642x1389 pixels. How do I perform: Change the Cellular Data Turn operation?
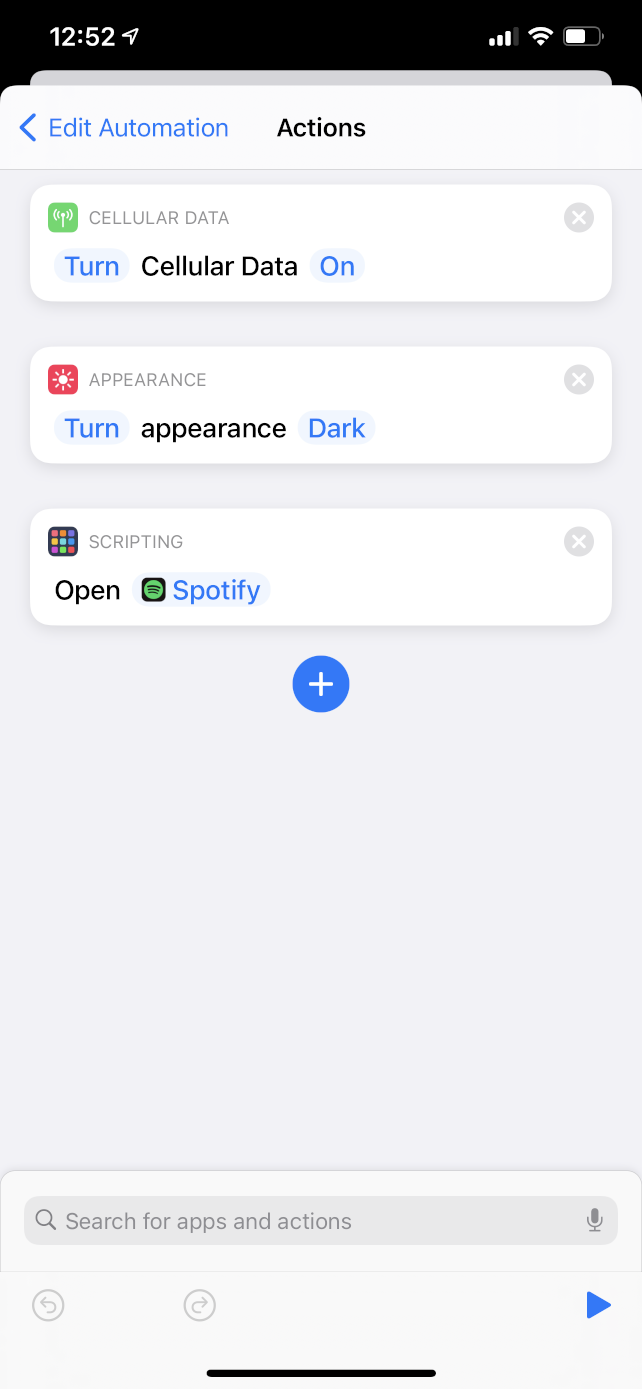(x=92, y=267)
